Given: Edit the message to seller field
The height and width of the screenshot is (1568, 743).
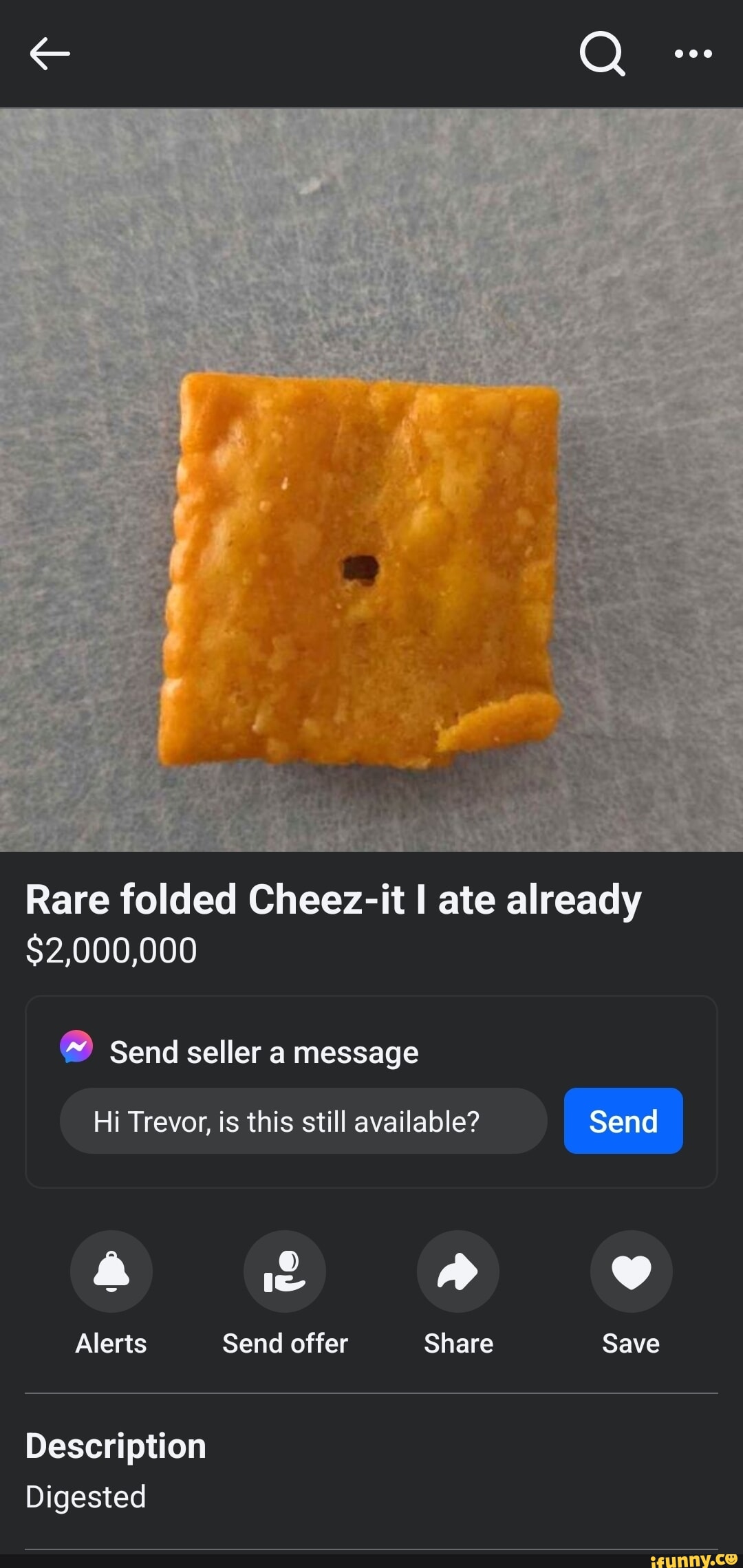Looking at the screenshot, I should [303, 1121].
